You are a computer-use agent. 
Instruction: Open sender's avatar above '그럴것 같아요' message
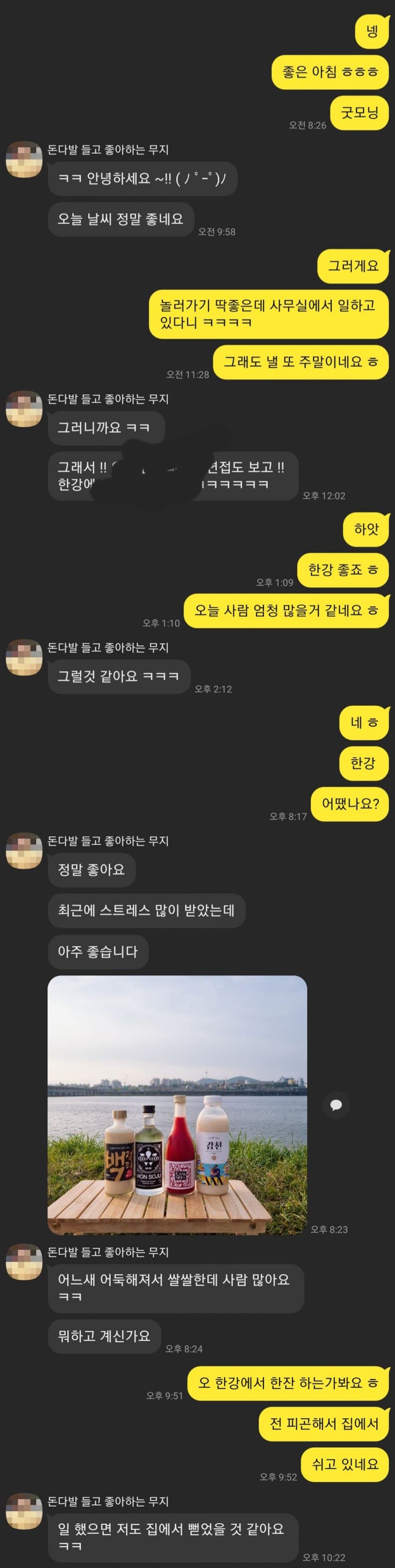tap(24, 657)
